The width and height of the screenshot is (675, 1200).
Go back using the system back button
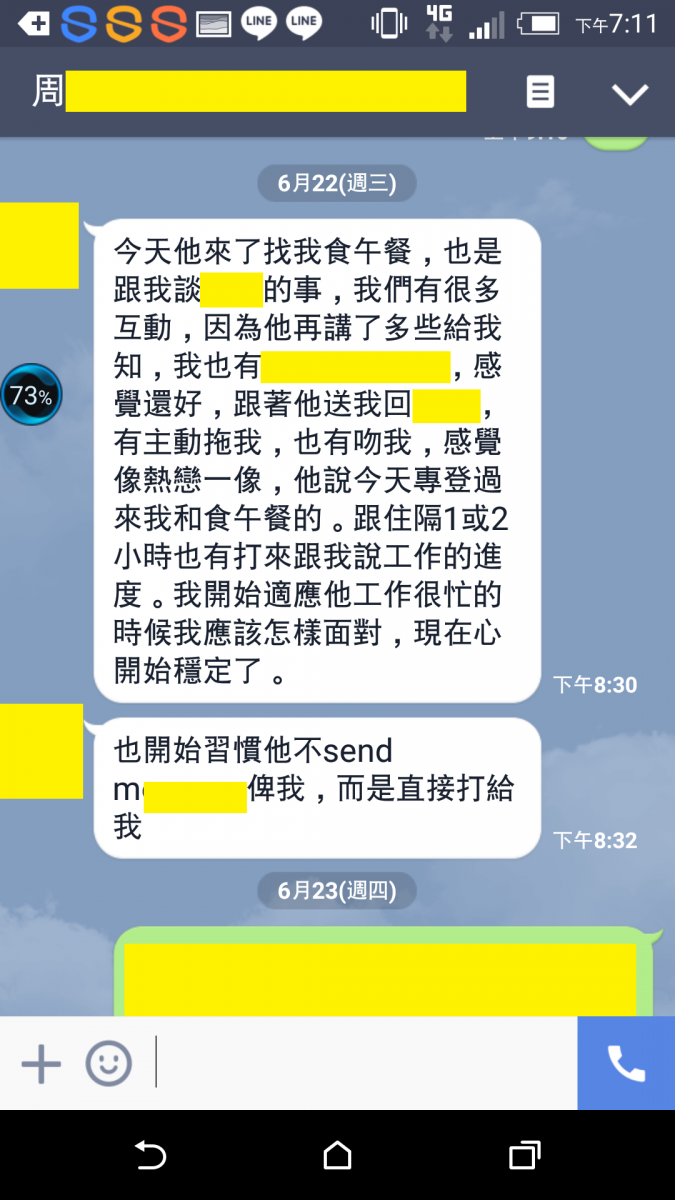click(x=150, y=1156)
